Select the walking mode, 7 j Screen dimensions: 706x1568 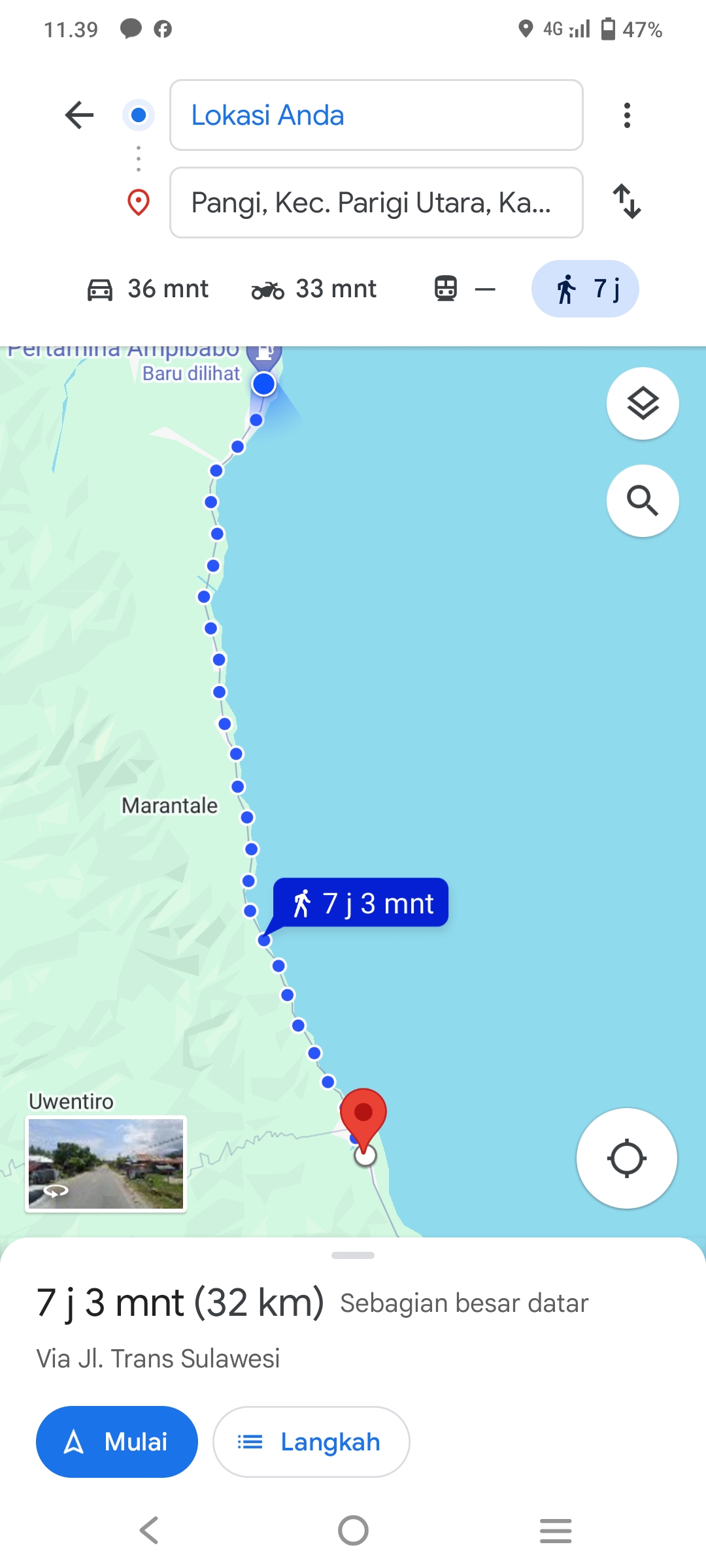coord(585,289)
